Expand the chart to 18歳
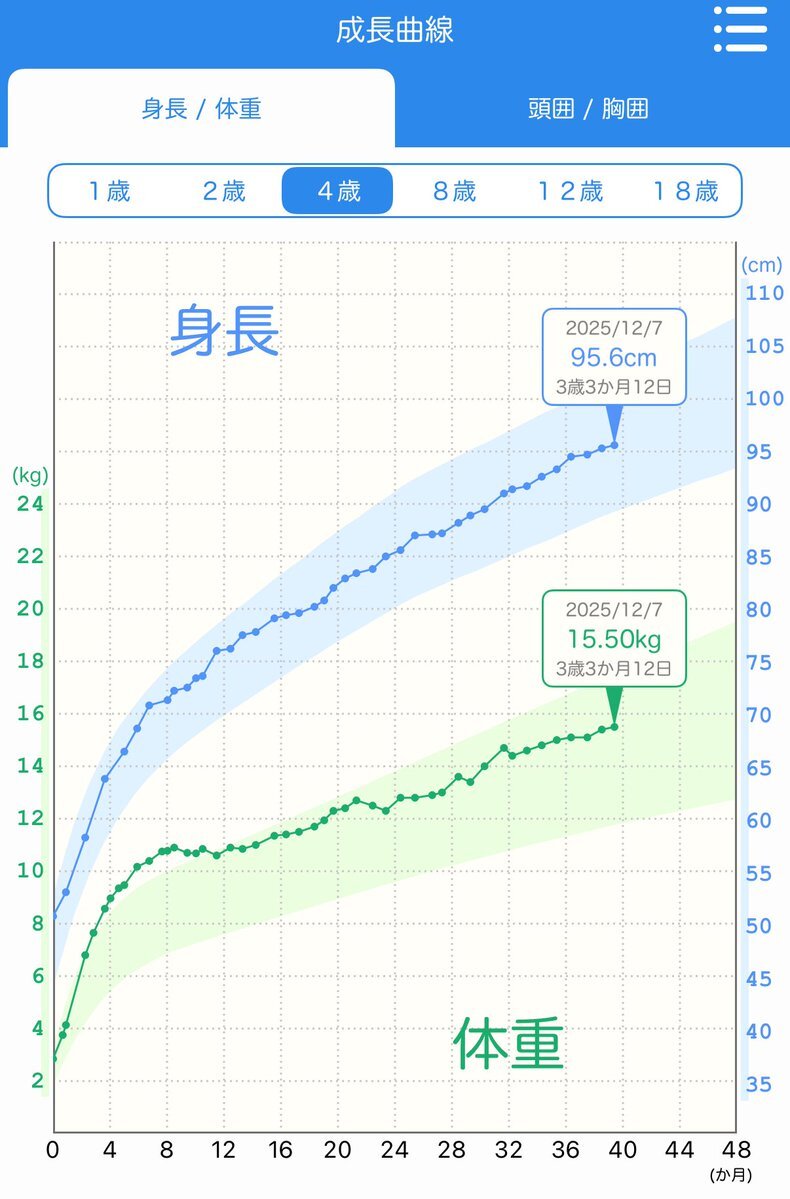Image resolution: width=790 pixels, height=1199 pixels. tap(685, 191)
